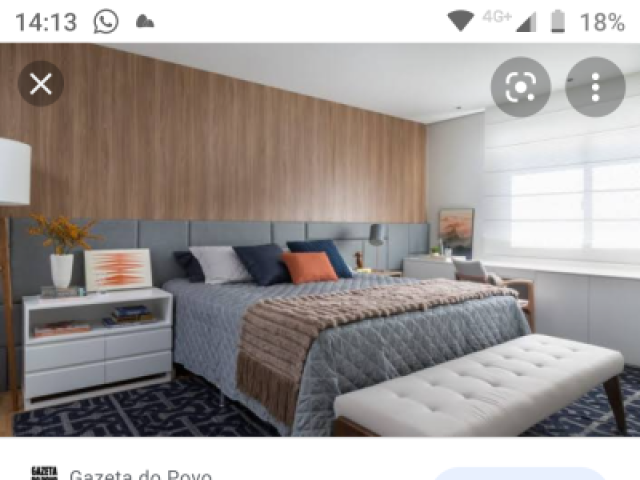This screenshot has height=480, width=640.
Task: Open the three-dot overflow menu
Action: pyautogui.click(x=595, y=87)
